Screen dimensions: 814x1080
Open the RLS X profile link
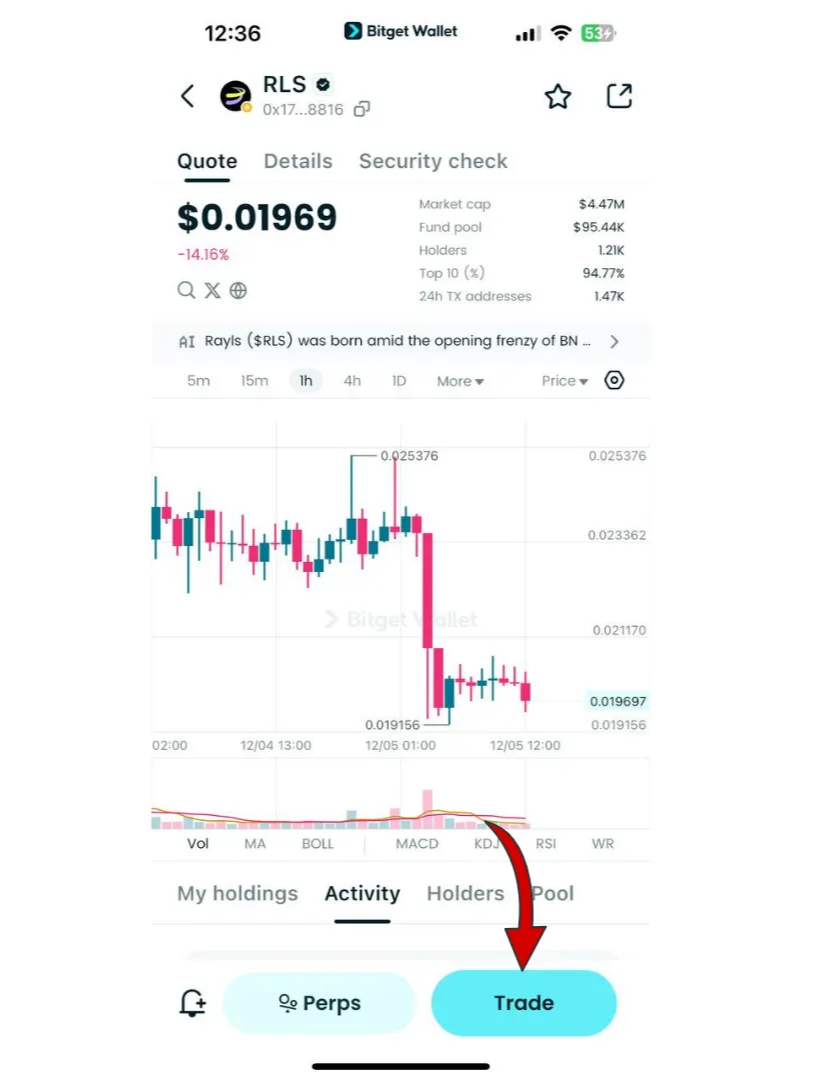(212, 290)
